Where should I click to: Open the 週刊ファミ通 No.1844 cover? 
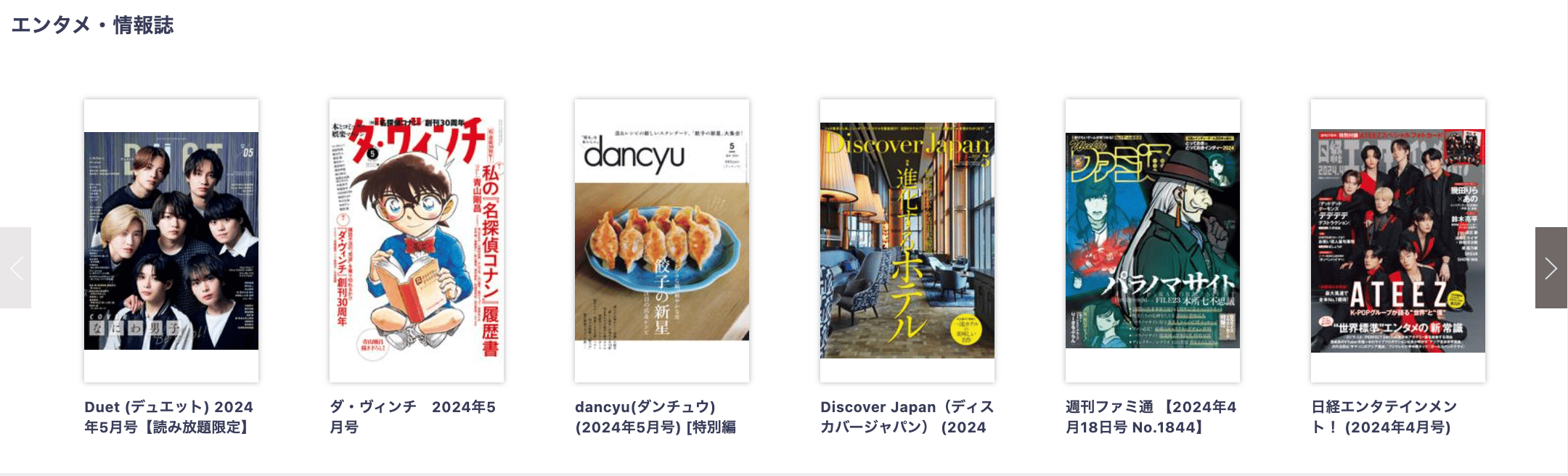coord(1153,240)
